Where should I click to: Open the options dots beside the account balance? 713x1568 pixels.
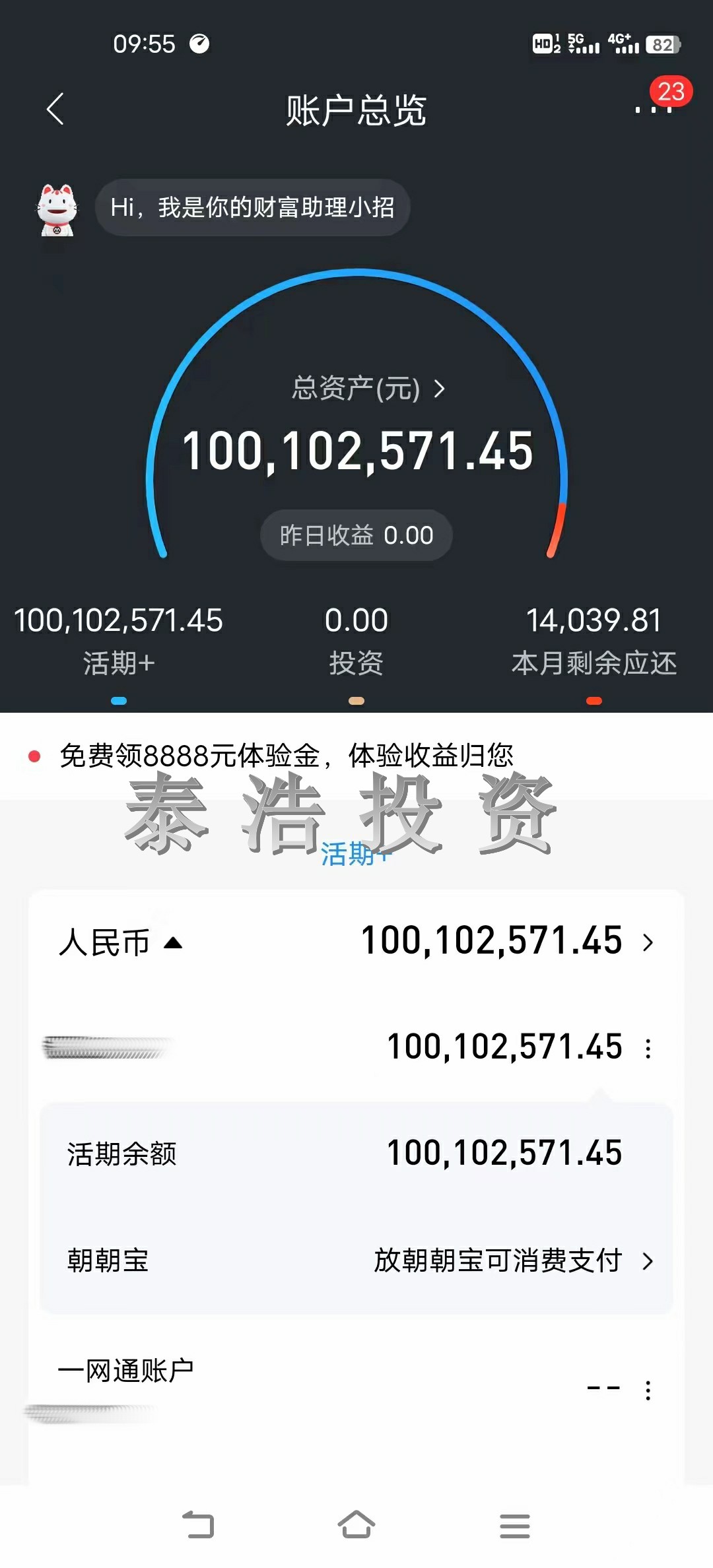pyautogui.click(x=648, y=1048)
